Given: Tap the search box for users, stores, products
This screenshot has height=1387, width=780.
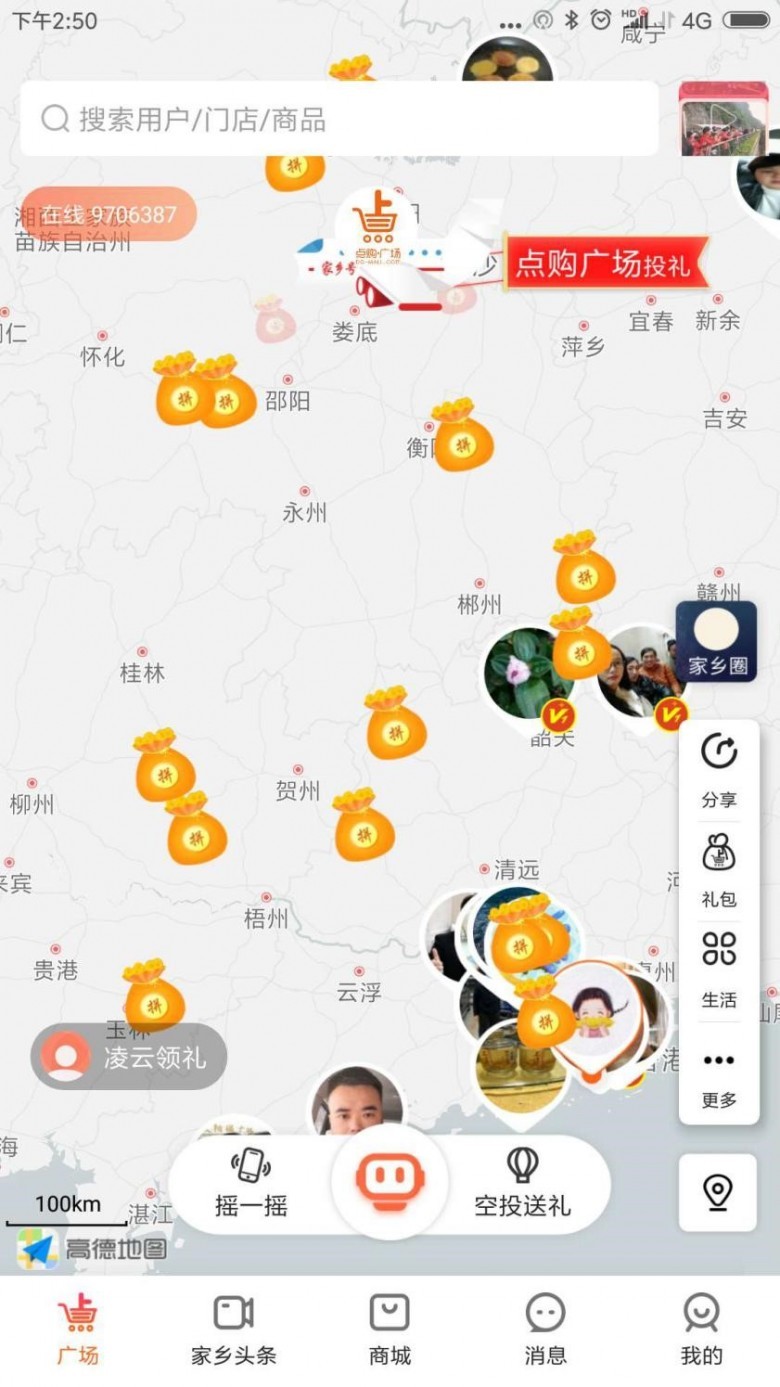Looking at the screenshot, I should pos(338,119).
